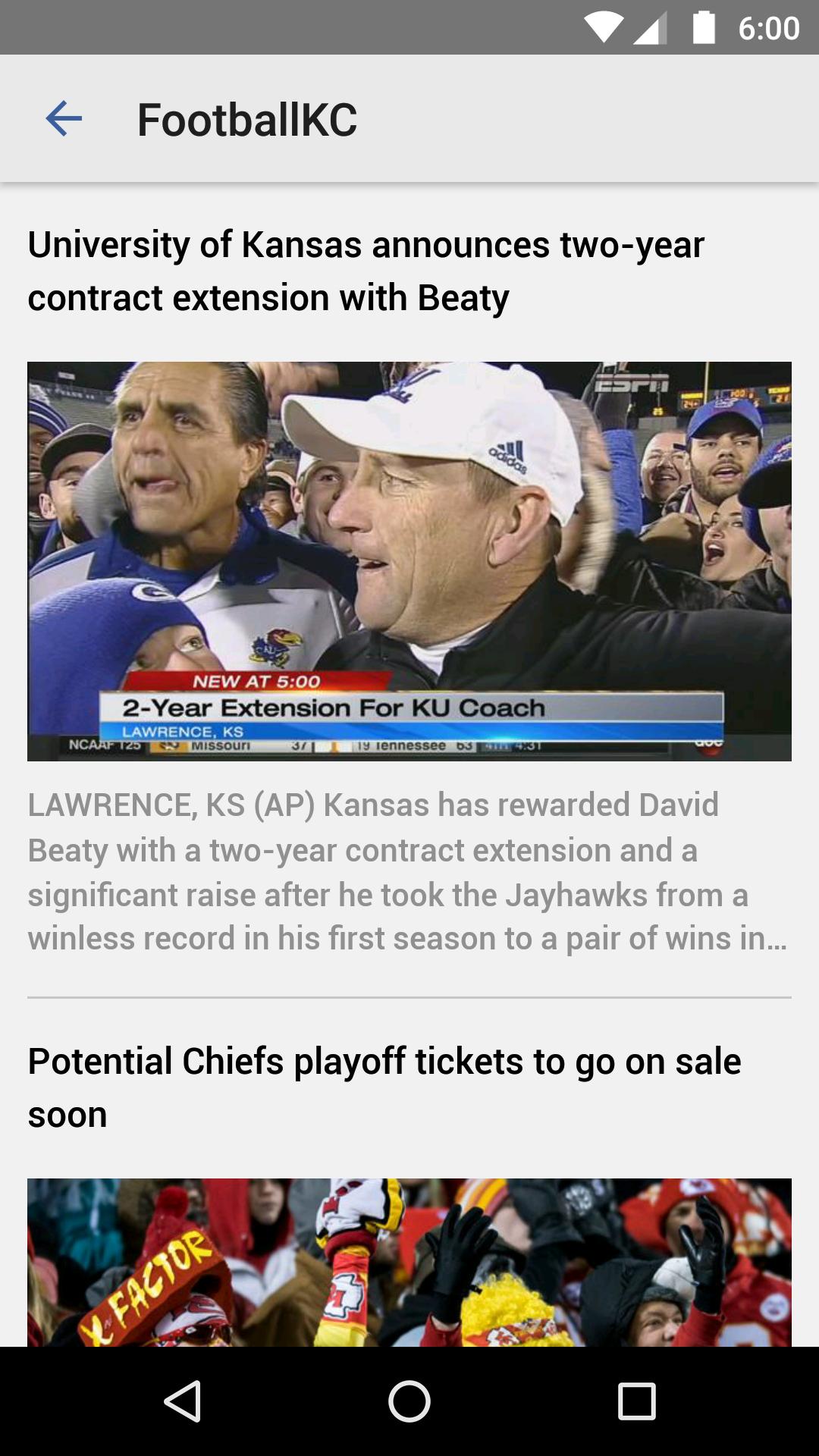Expand the truncated LAWRENCE, KS article preview
This screenshot has width=819, height=1456.
(409, 872)
